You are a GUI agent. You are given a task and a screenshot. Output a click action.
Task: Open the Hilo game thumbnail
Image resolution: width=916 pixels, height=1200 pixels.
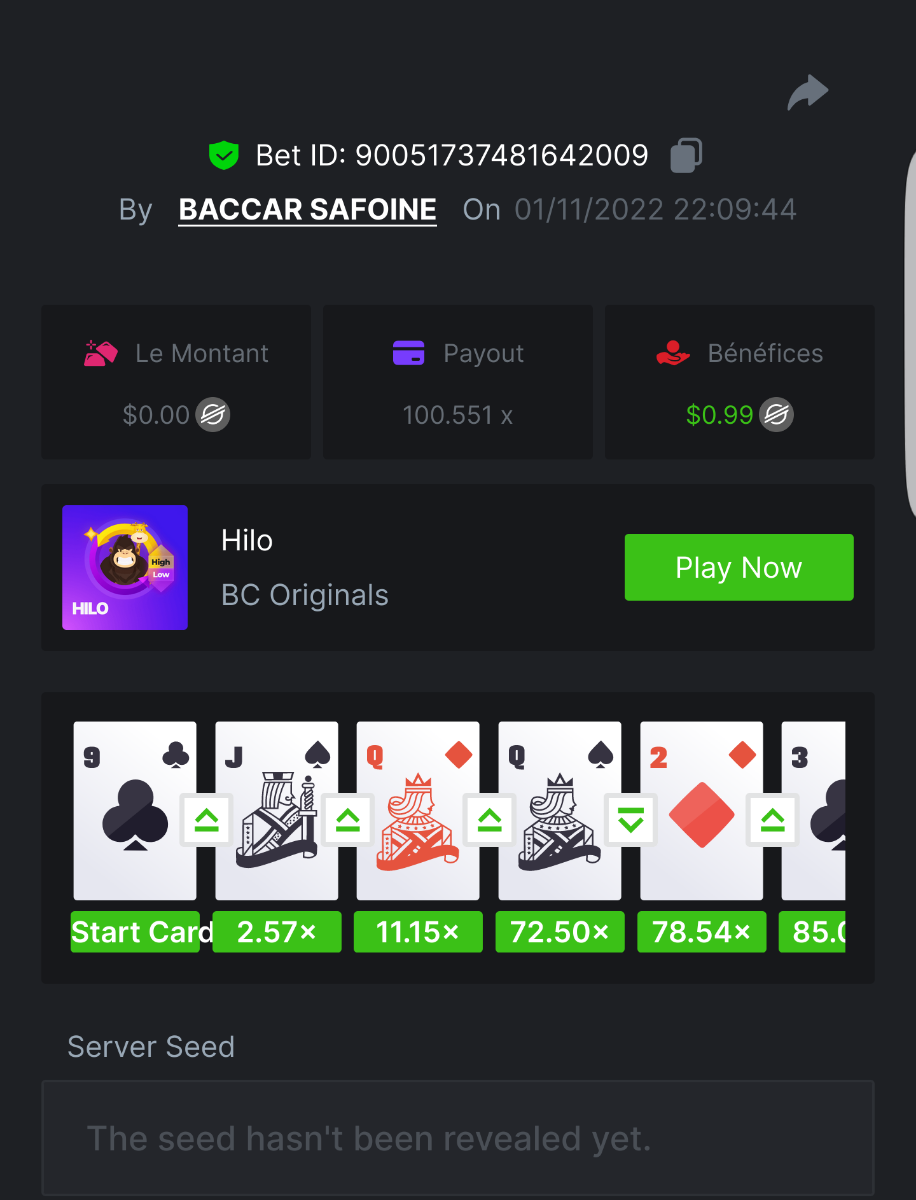125,567
